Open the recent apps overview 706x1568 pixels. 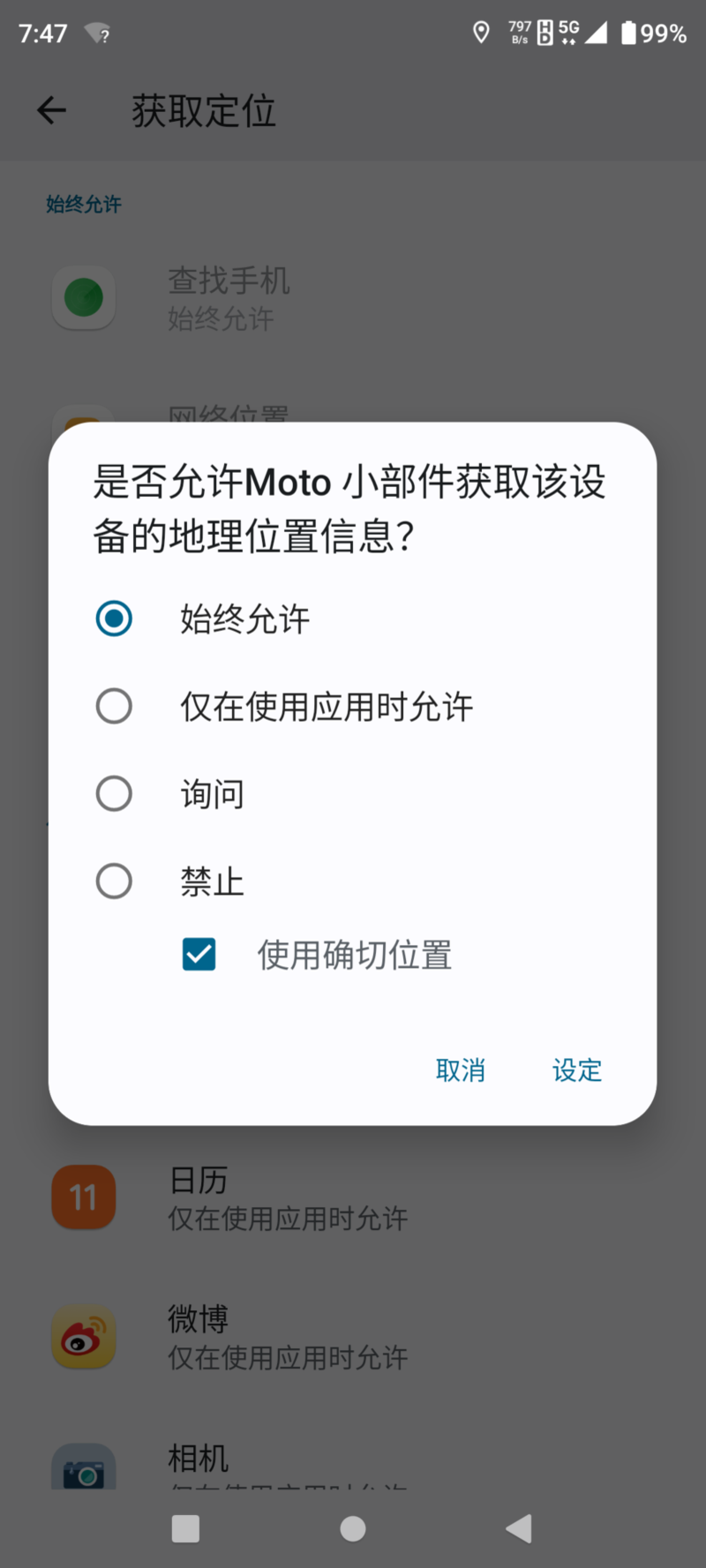pyautogui.click(x=185, y=1528)
